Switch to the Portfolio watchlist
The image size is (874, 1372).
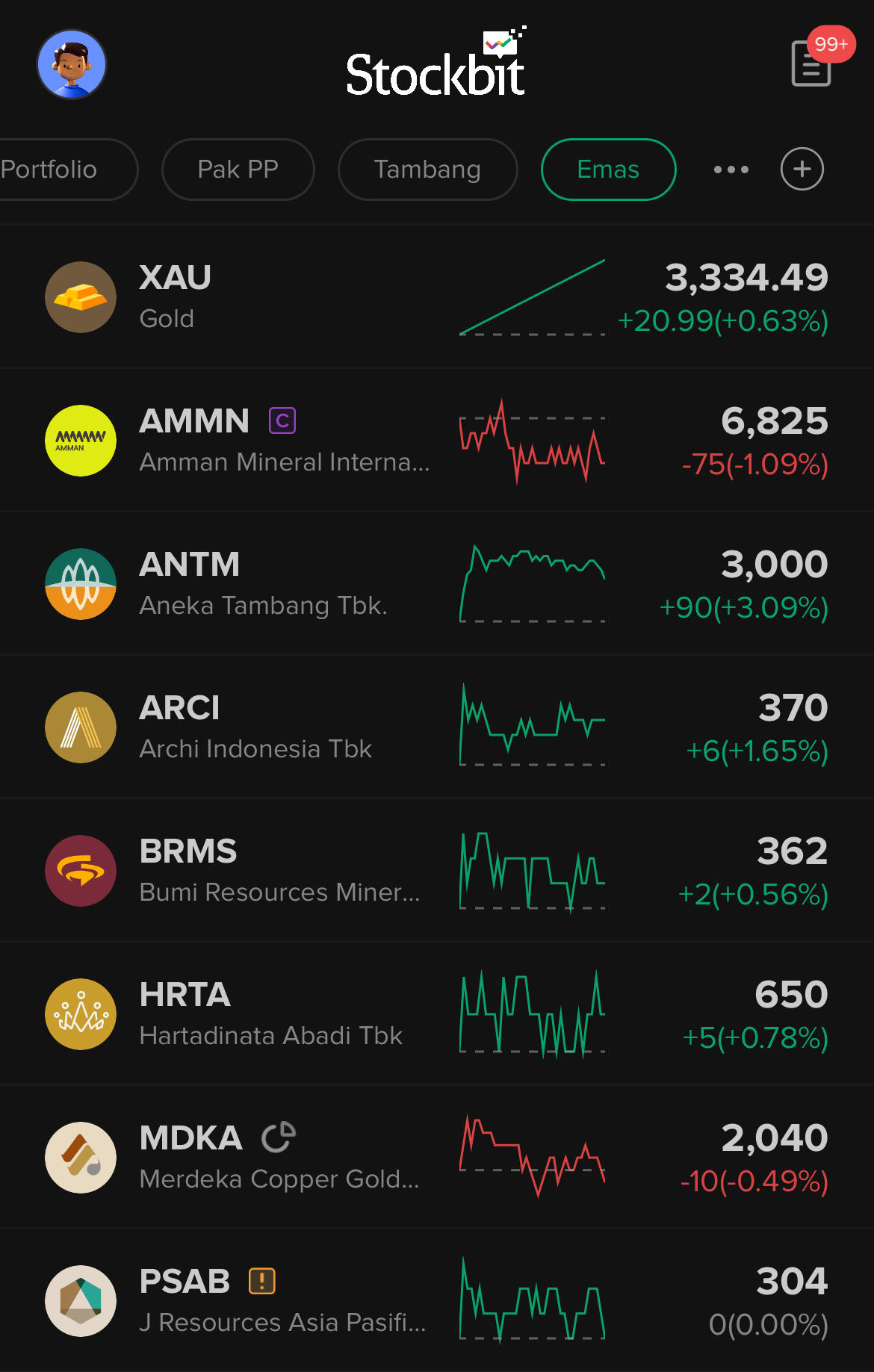(52, 170)
